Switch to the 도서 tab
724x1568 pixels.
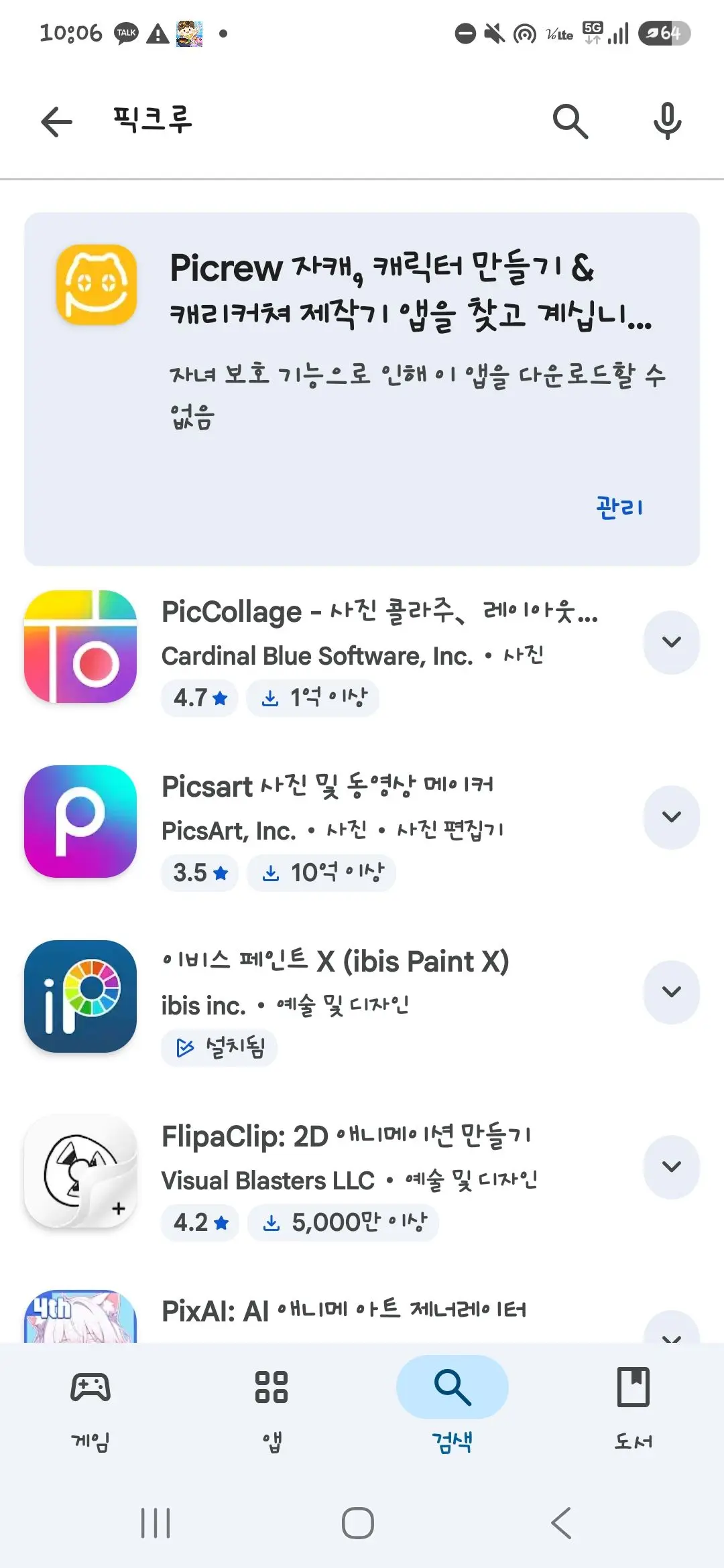click(x=633, y=1404)
